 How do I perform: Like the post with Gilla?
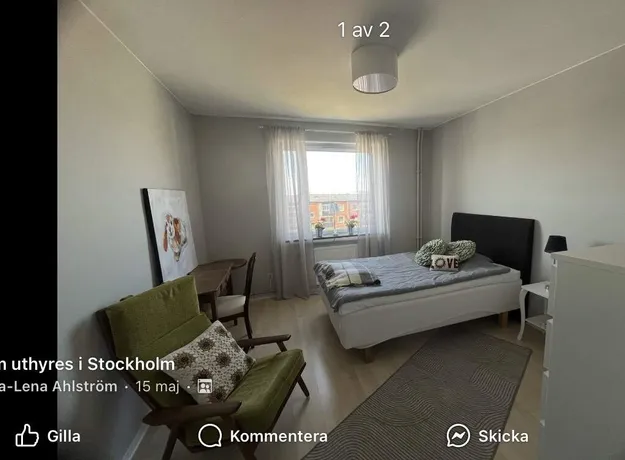tap(48, 436)
